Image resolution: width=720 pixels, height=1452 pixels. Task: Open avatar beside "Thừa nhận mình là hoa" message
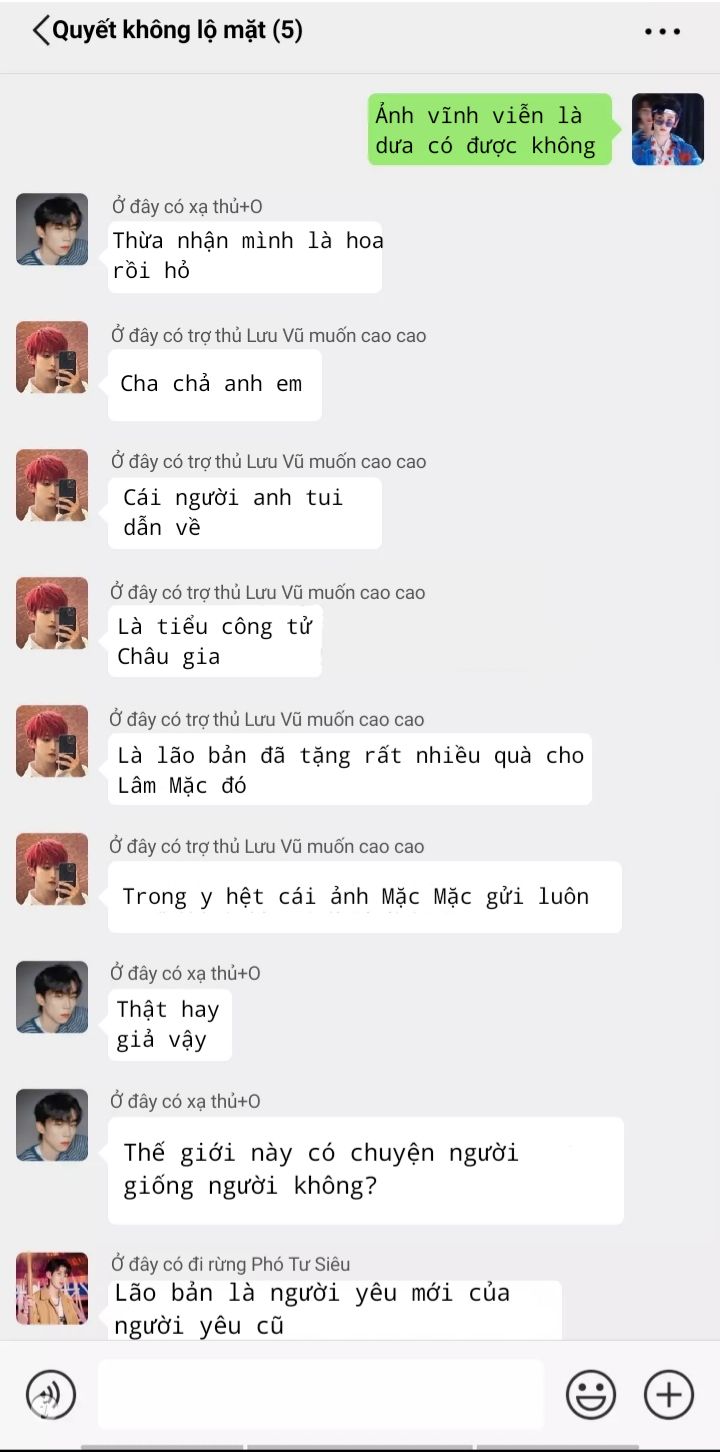[x=52, y=229]
